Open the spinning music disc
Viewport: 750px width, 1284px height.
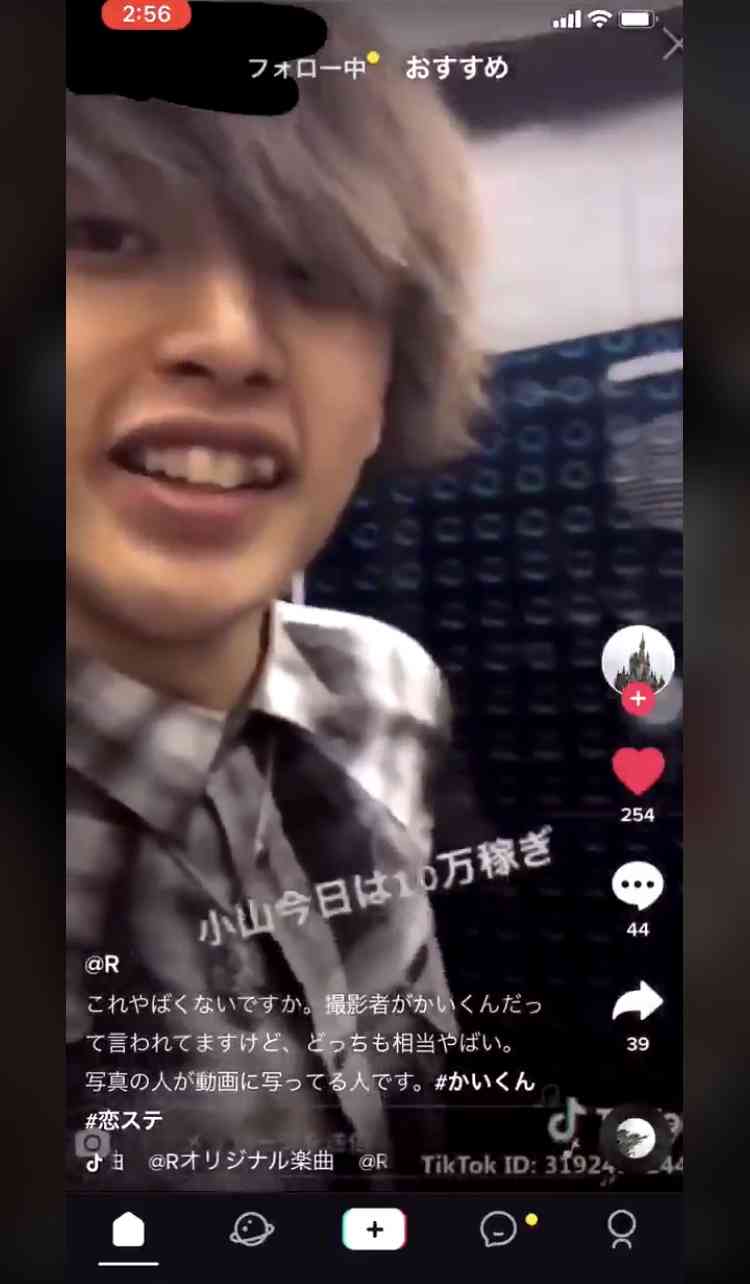click(636, 1136)
